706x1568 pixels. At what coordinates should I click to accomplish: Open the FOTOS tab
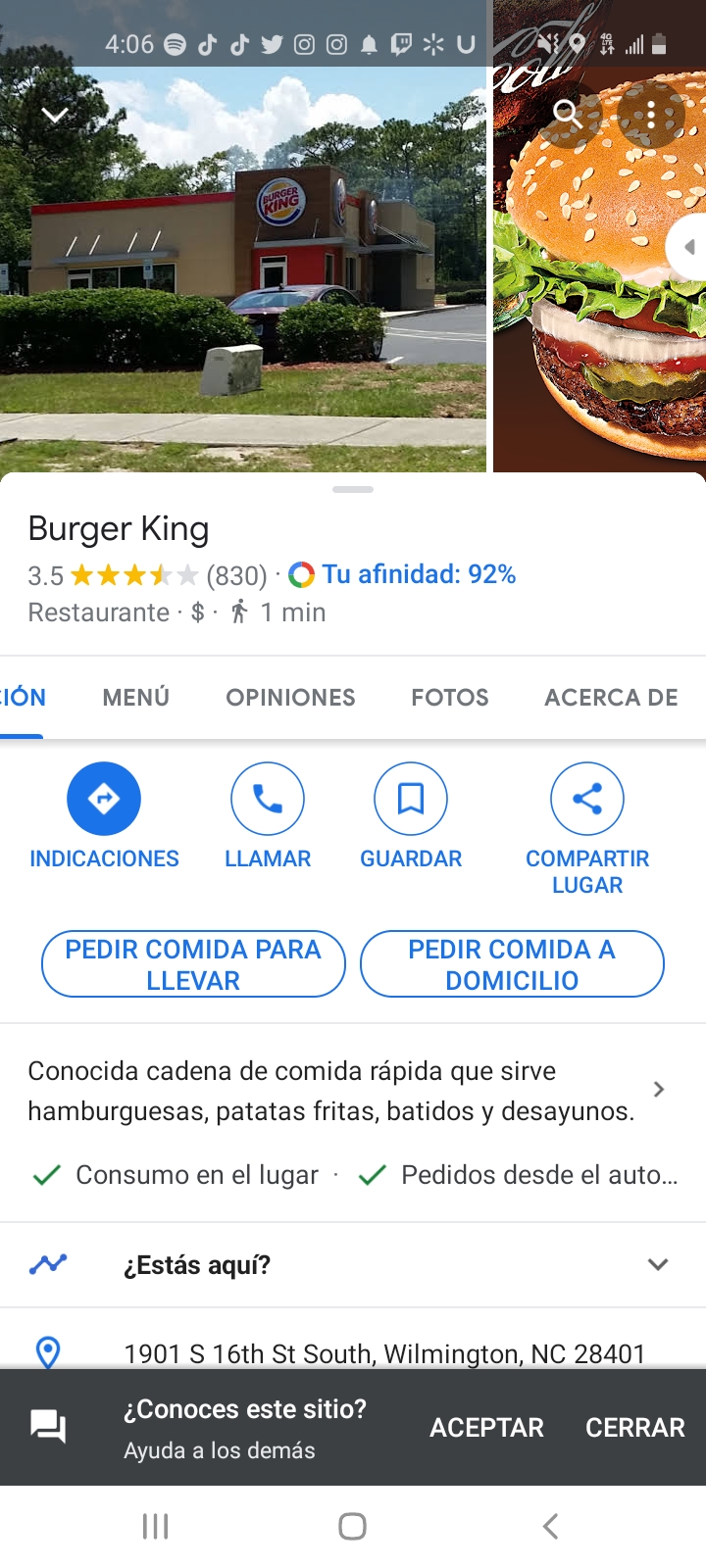[449, 697]
